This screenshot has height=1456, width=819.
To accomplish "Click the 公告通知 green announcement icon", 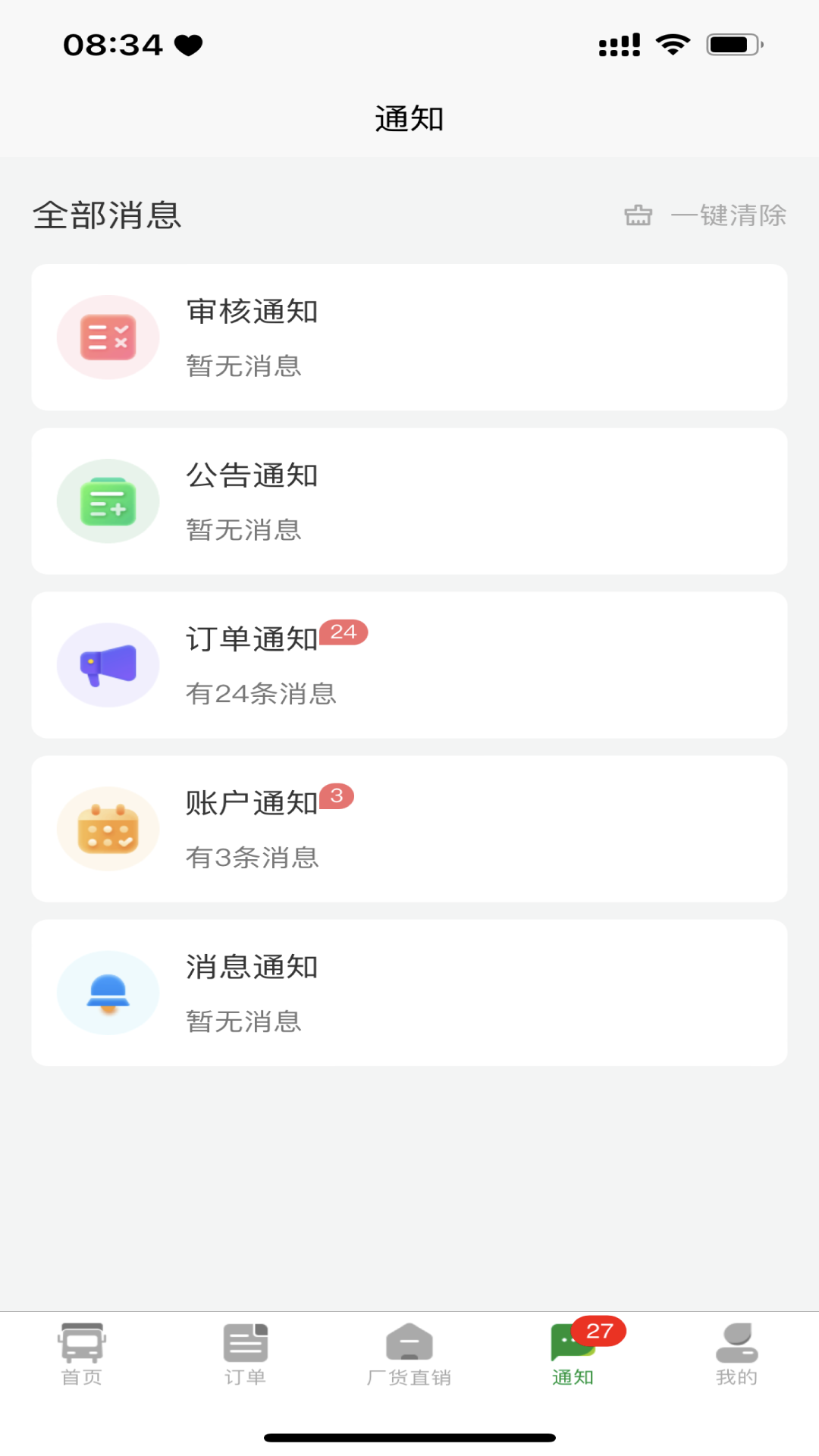I will [x=108, y=500].
